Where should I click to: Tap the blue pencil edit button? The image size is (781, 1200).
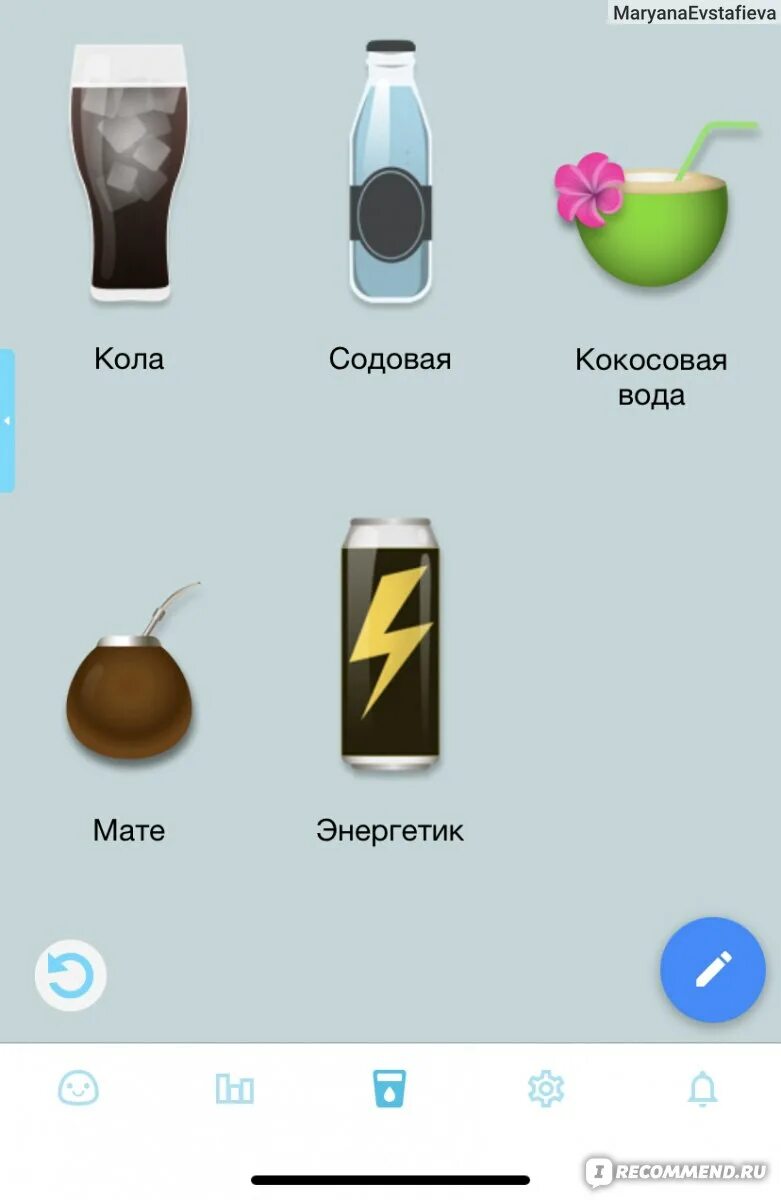tap(712, 970)
